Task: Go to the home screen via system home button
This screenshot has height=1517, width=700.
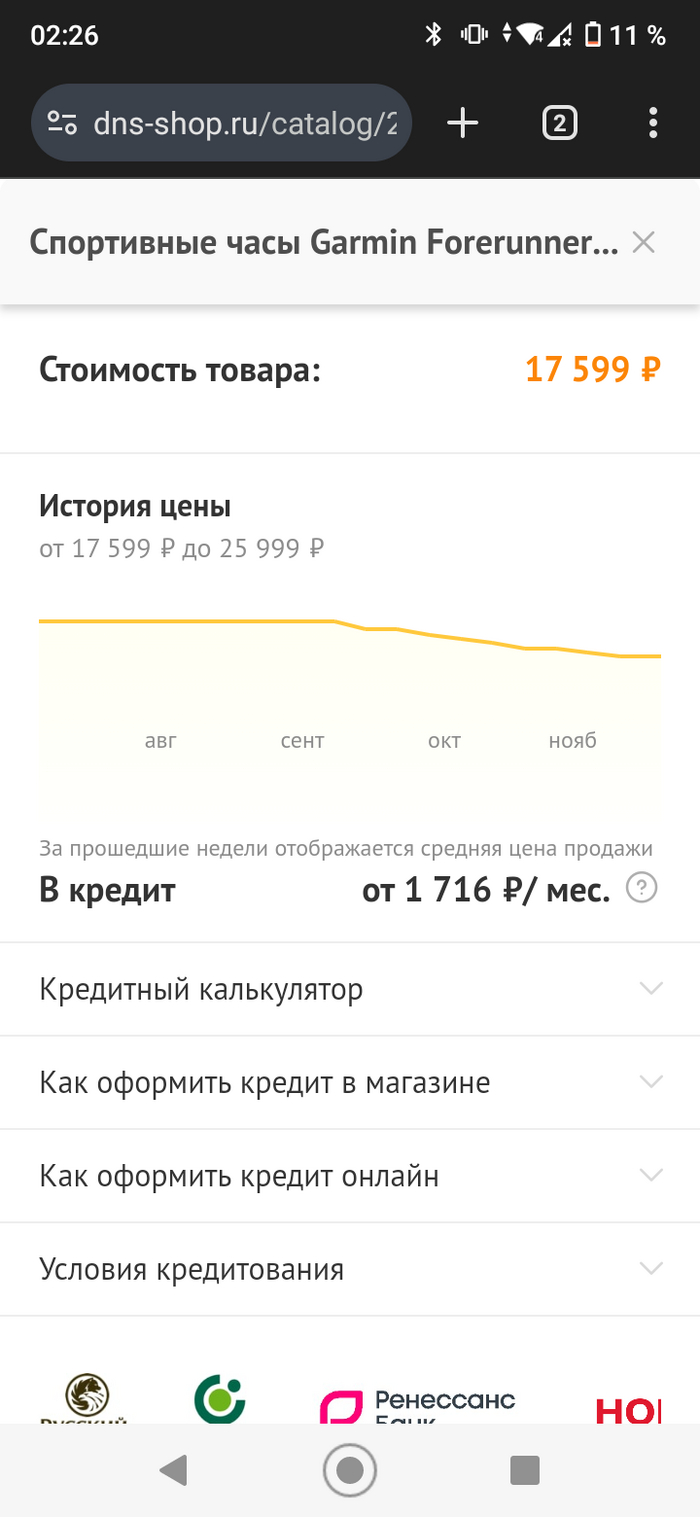Action: coord(350,1469)
